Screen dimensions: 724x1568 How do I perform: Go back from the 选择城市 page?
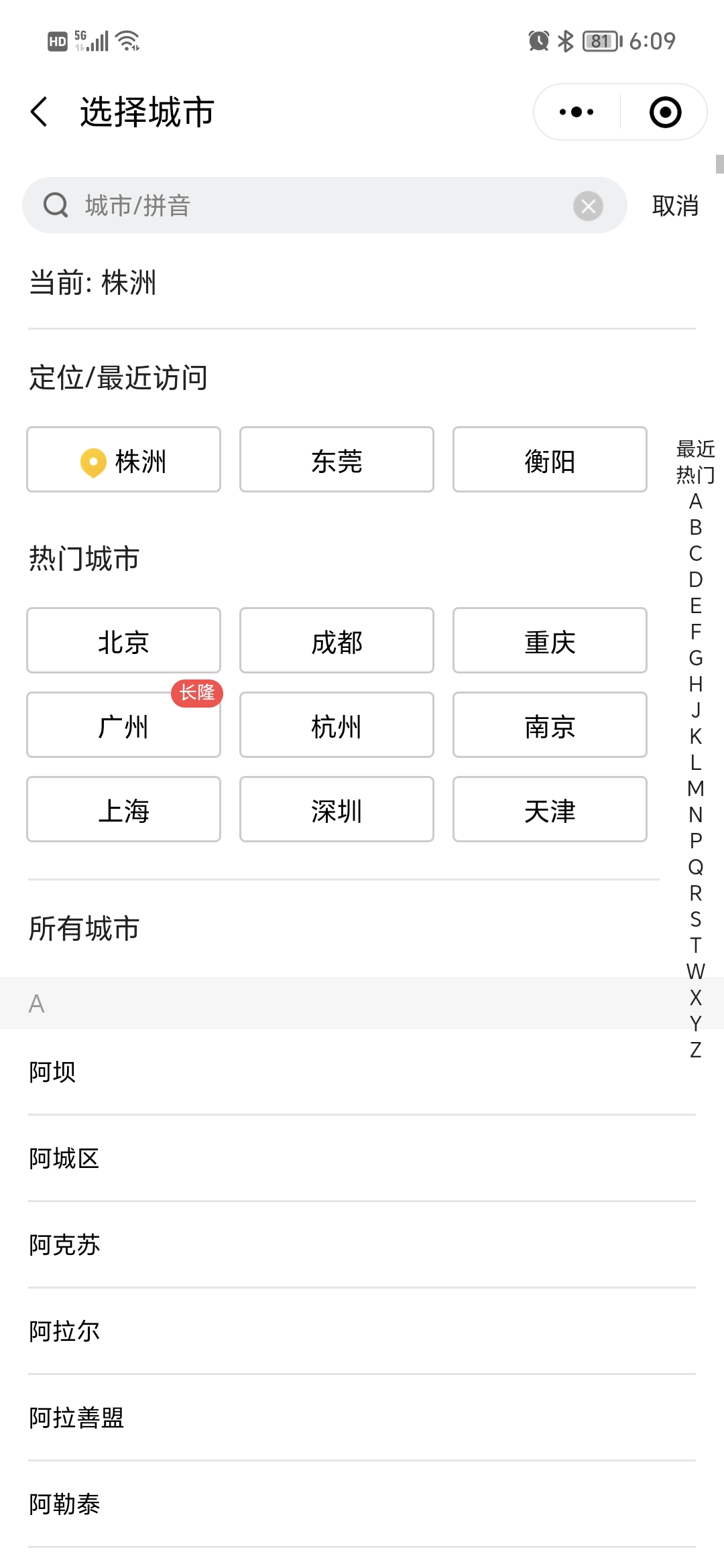click(40, 111)
